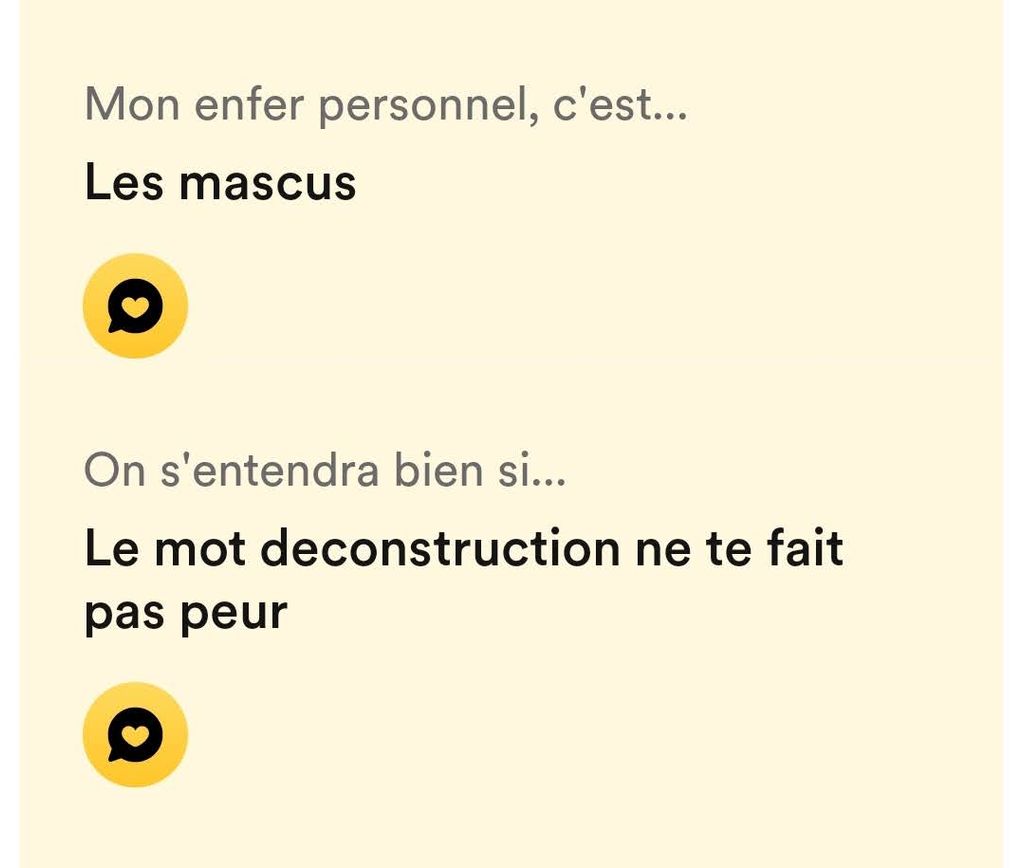The height and width of the screenshot is (868, 1024).
Task: React to the 'Le mot deconstruction' prompt answer
Action: click(135, 735)
